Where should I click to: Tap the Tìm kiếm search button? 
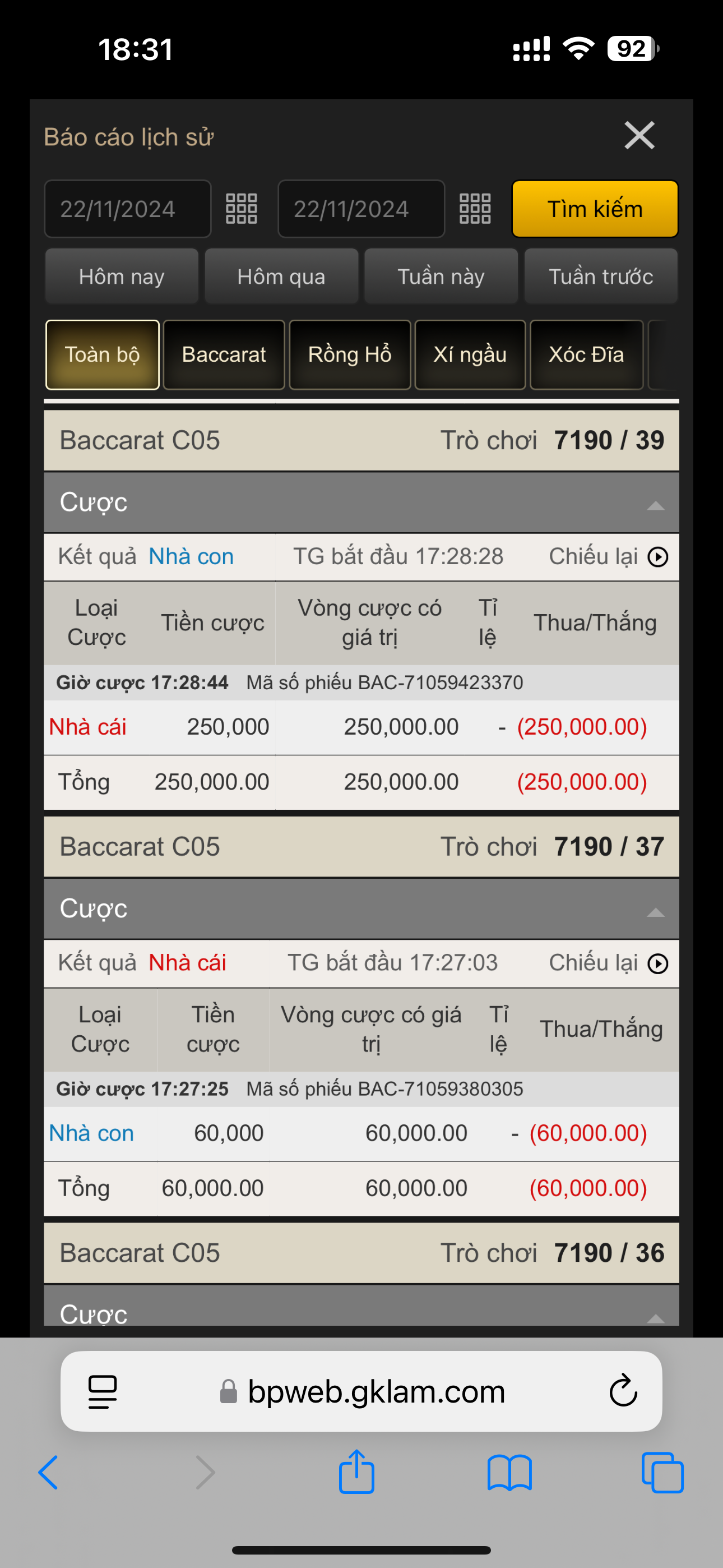coord(595,209)
